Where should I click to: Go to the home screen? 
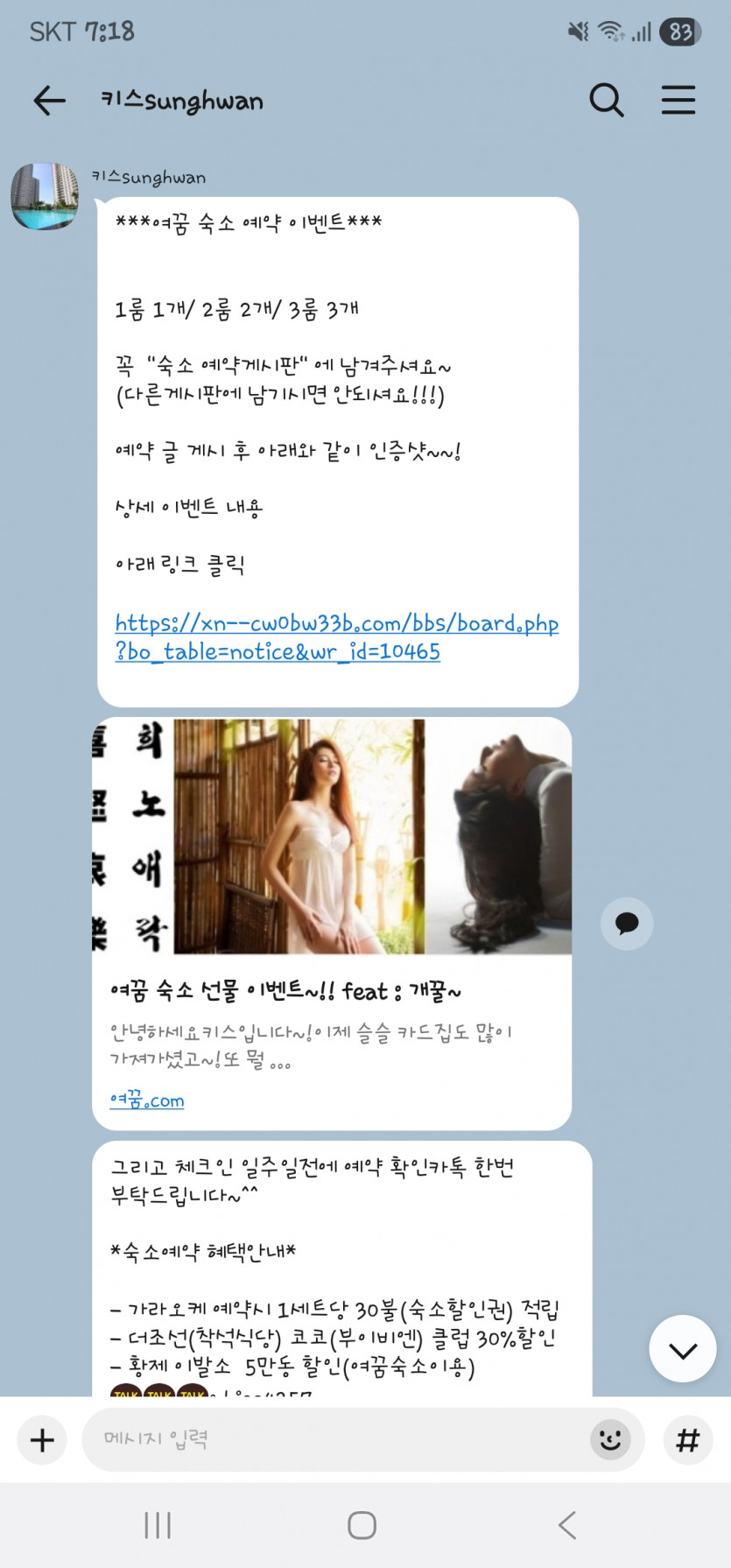(362, 1526)
